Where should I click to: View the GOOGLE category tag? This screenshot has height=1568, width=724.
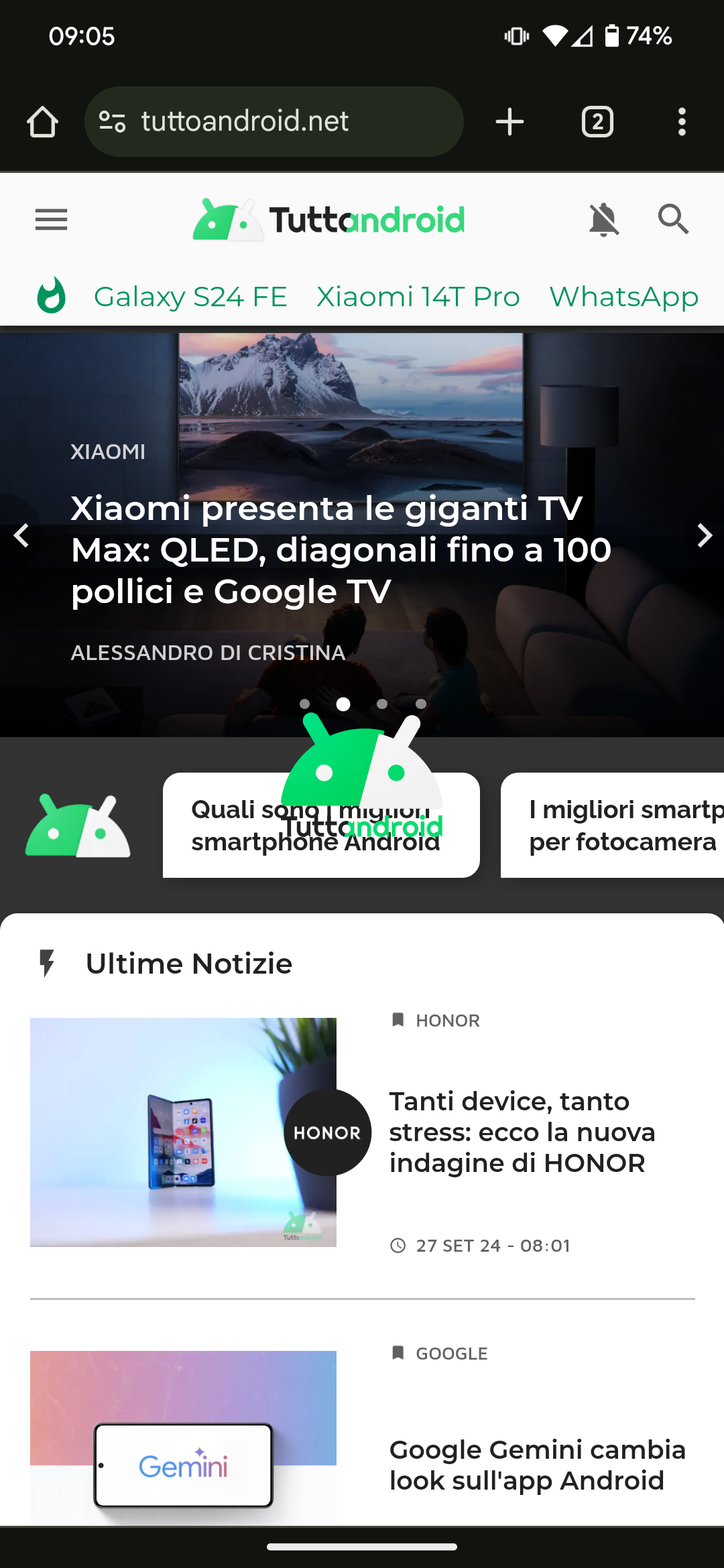451,1354
